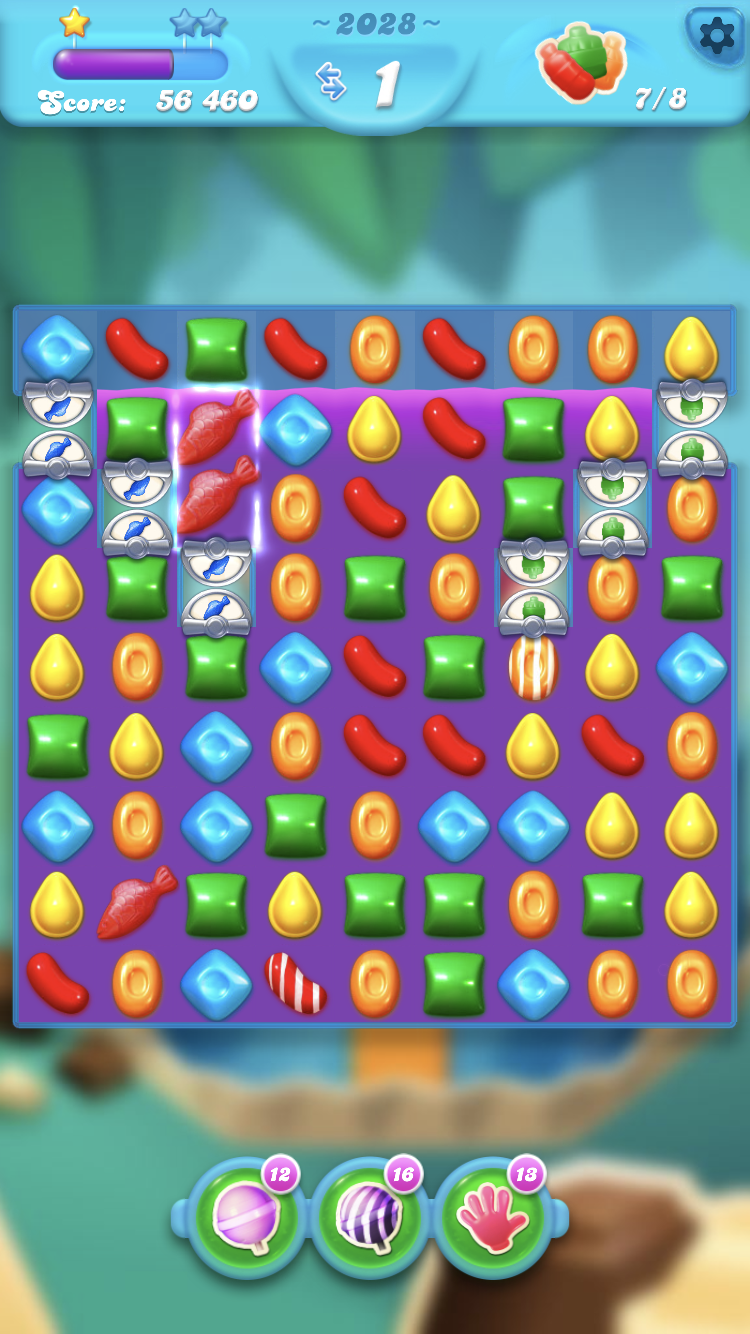This screenshot has height=1334, width=750.
Task: Select the lollipop hammer booster
Action: 246,1217
